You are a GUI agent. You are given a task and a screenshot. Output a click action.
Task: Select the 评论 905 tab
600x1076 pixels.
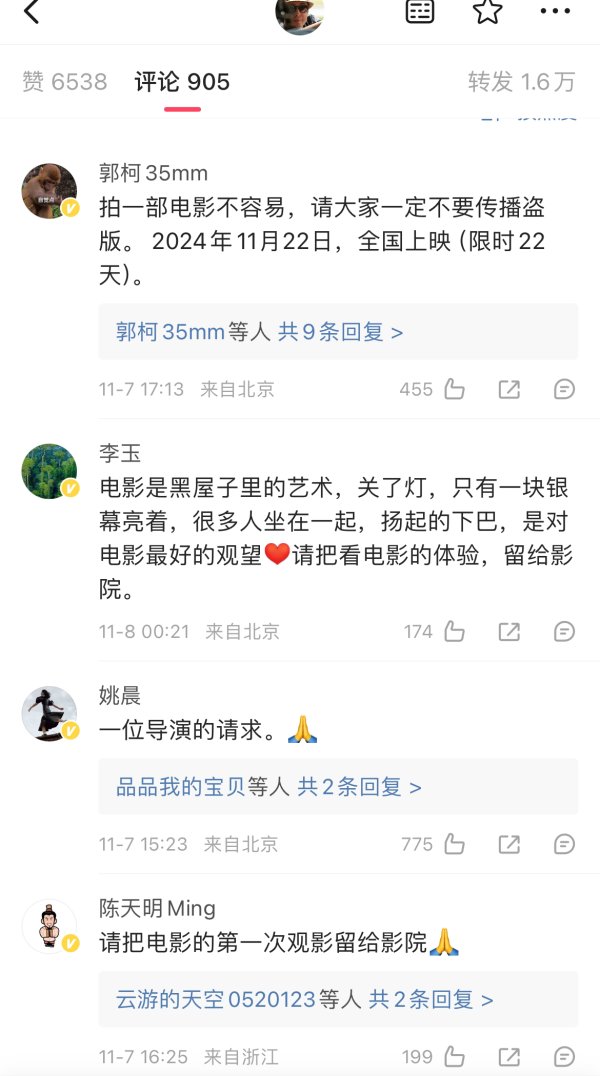coord(182,82)
